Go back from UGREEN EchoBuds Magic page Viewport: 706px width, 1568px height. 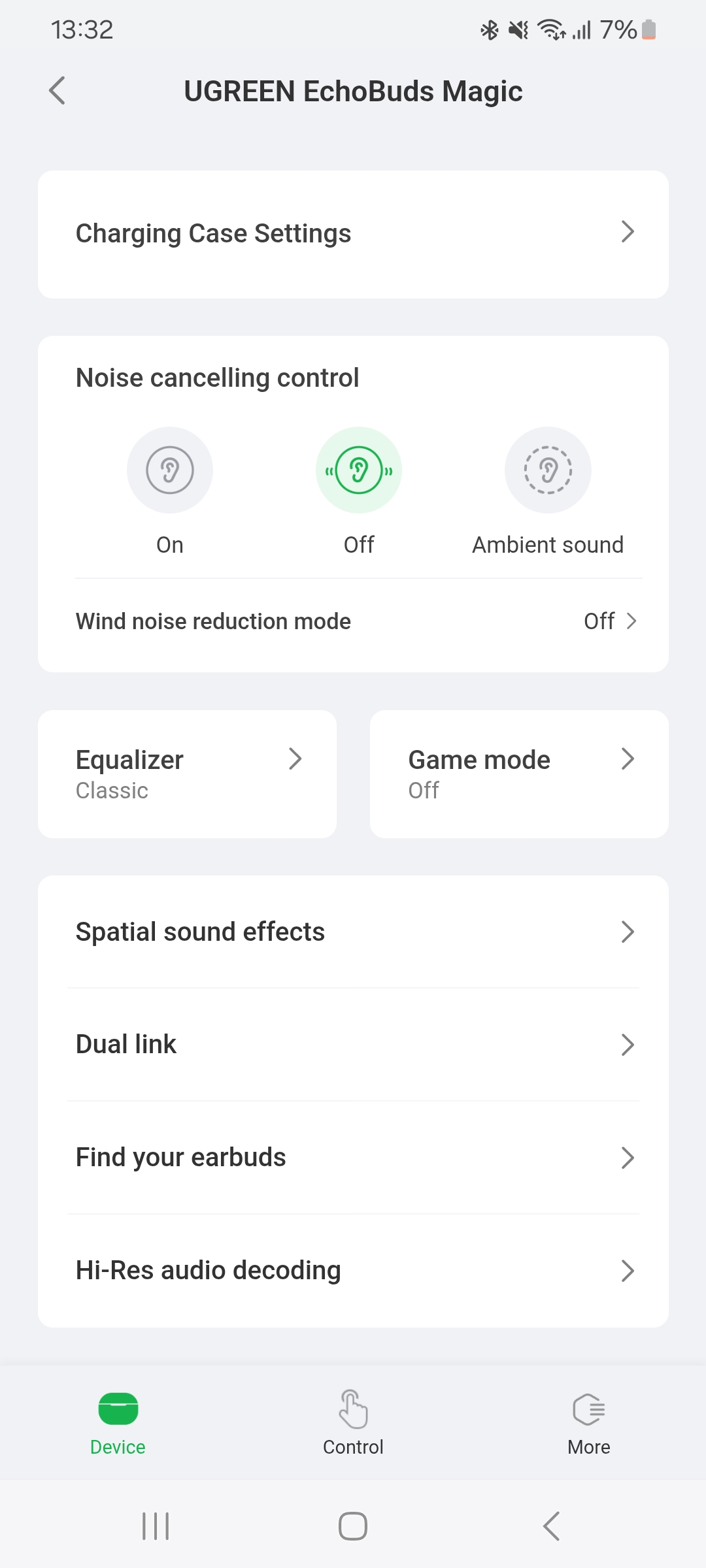[x=58, y=91]
